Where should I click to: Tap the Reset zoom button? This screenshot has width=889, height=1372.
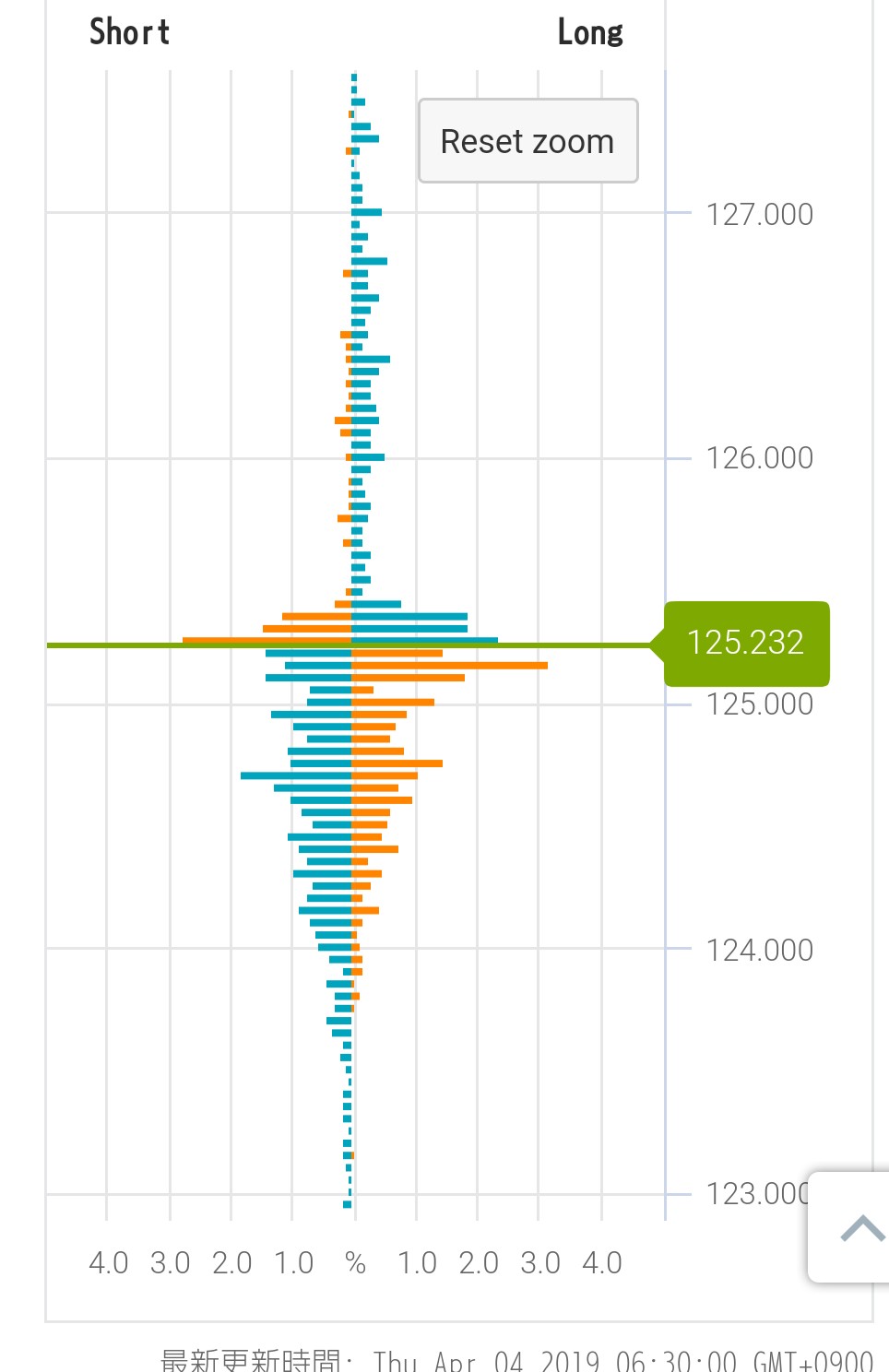pos(527,141)
